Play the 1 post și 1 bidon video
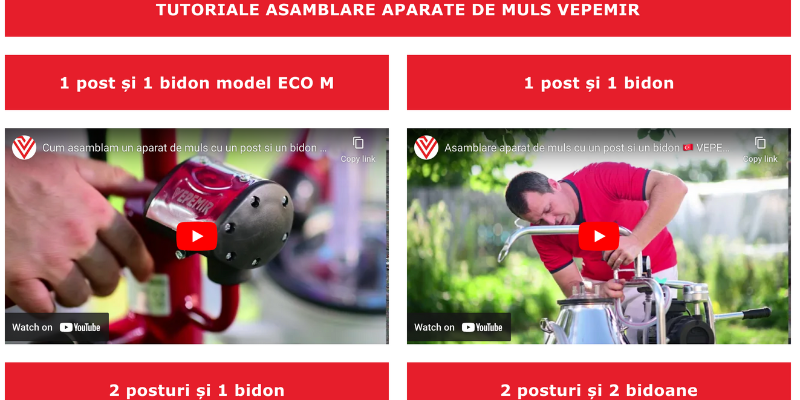 [598, 236]
